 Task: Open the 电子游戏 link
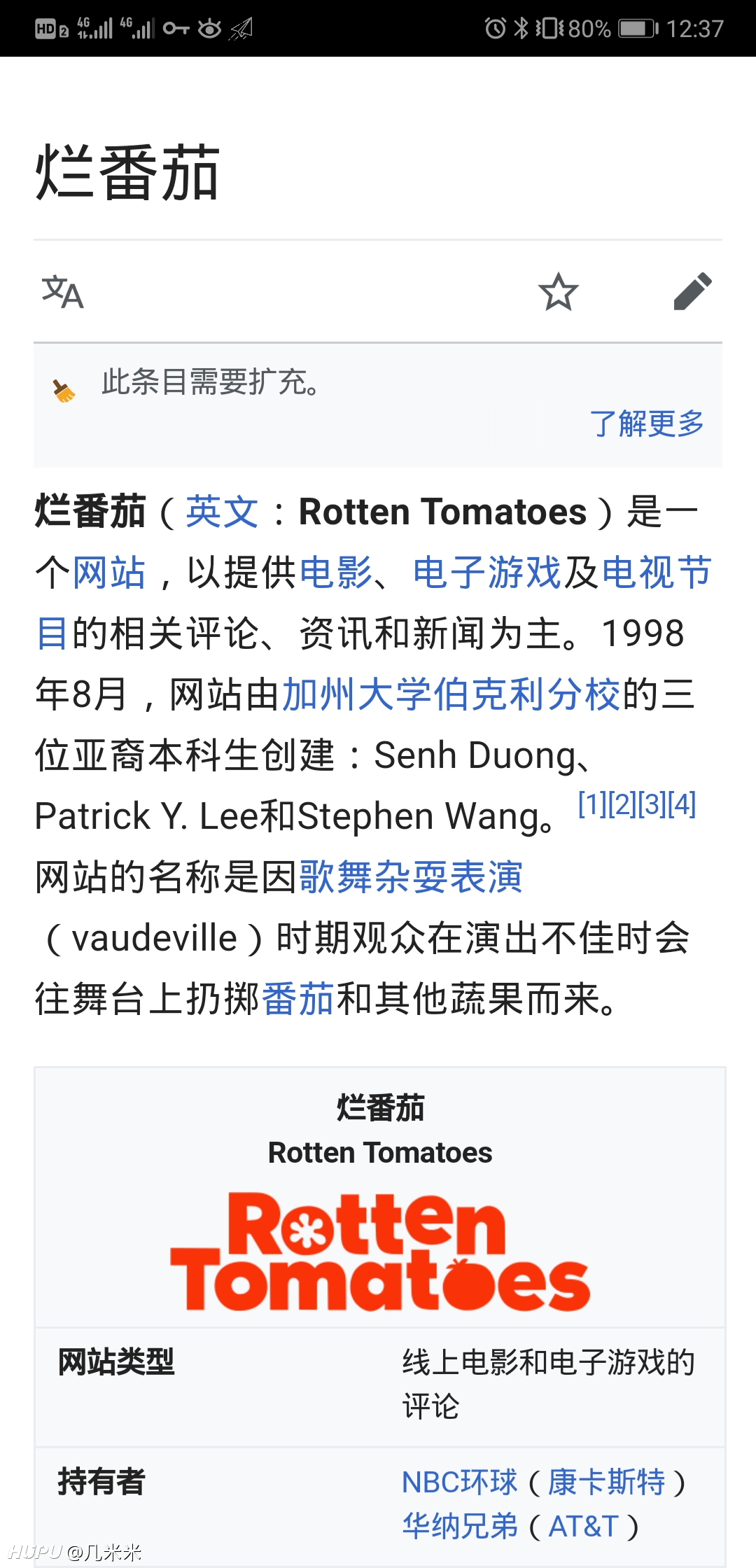click(x=487, y=573)
